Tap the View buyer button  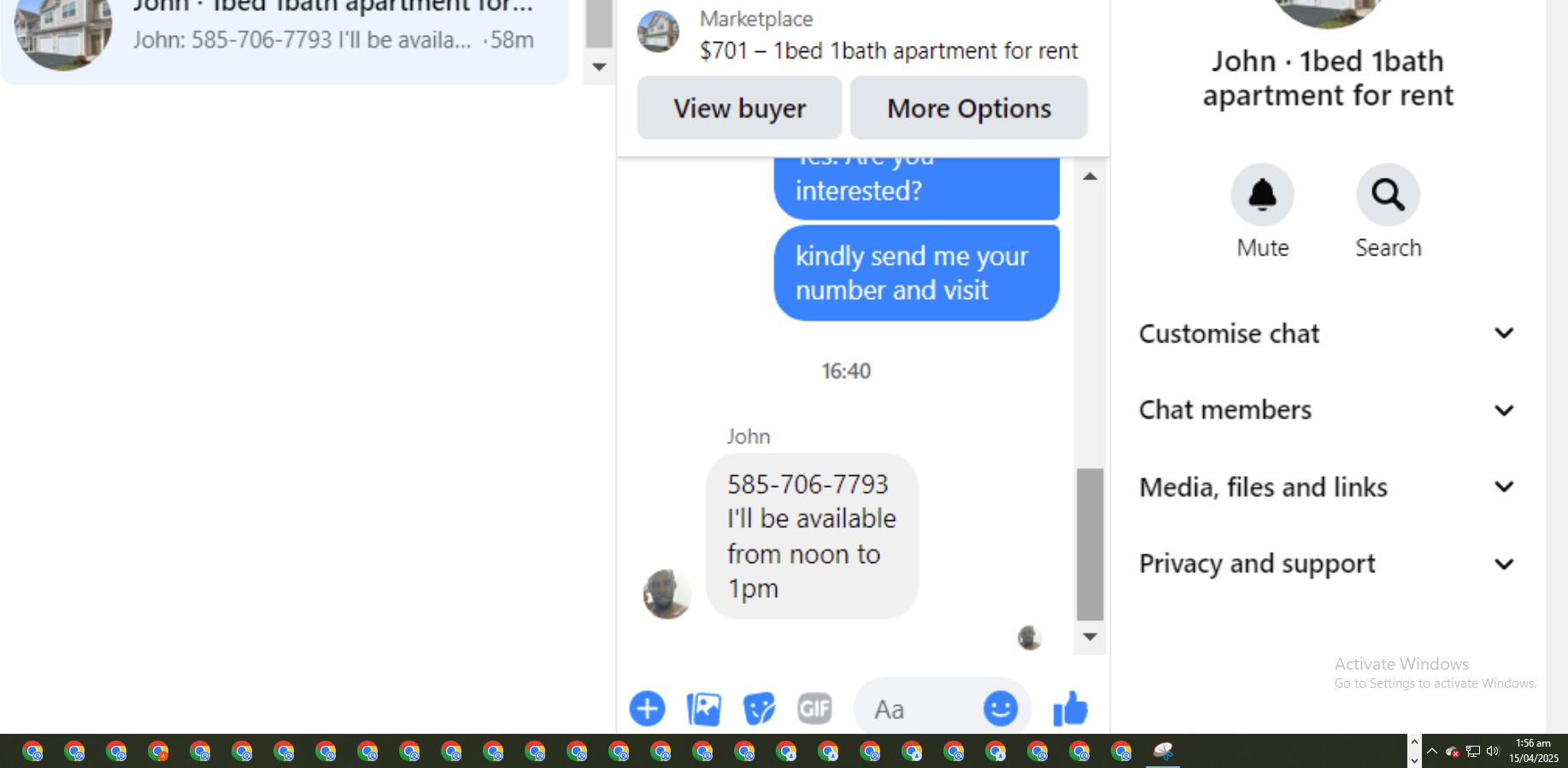pos(739,108)
